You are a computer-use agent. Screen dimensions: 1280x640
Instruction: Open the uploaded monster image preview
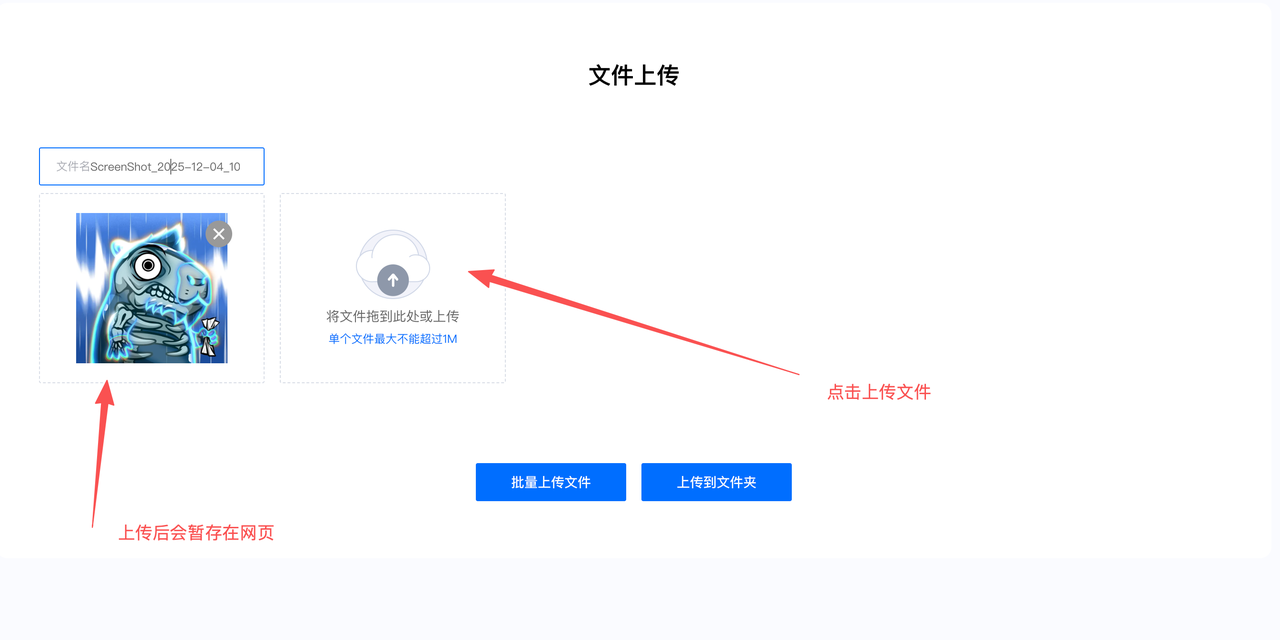[150, 290]
